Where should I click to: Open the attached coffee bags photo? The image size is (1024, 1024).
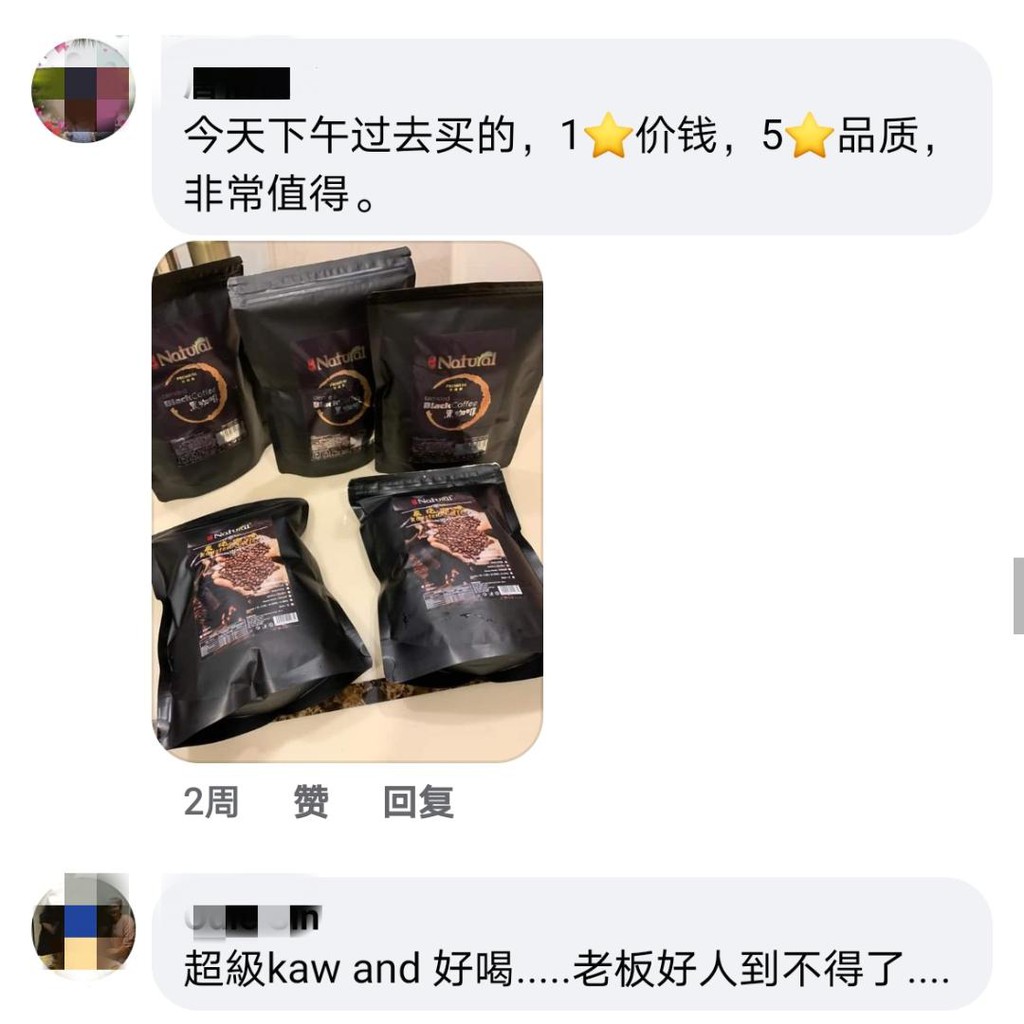click(x=347, y=495)
